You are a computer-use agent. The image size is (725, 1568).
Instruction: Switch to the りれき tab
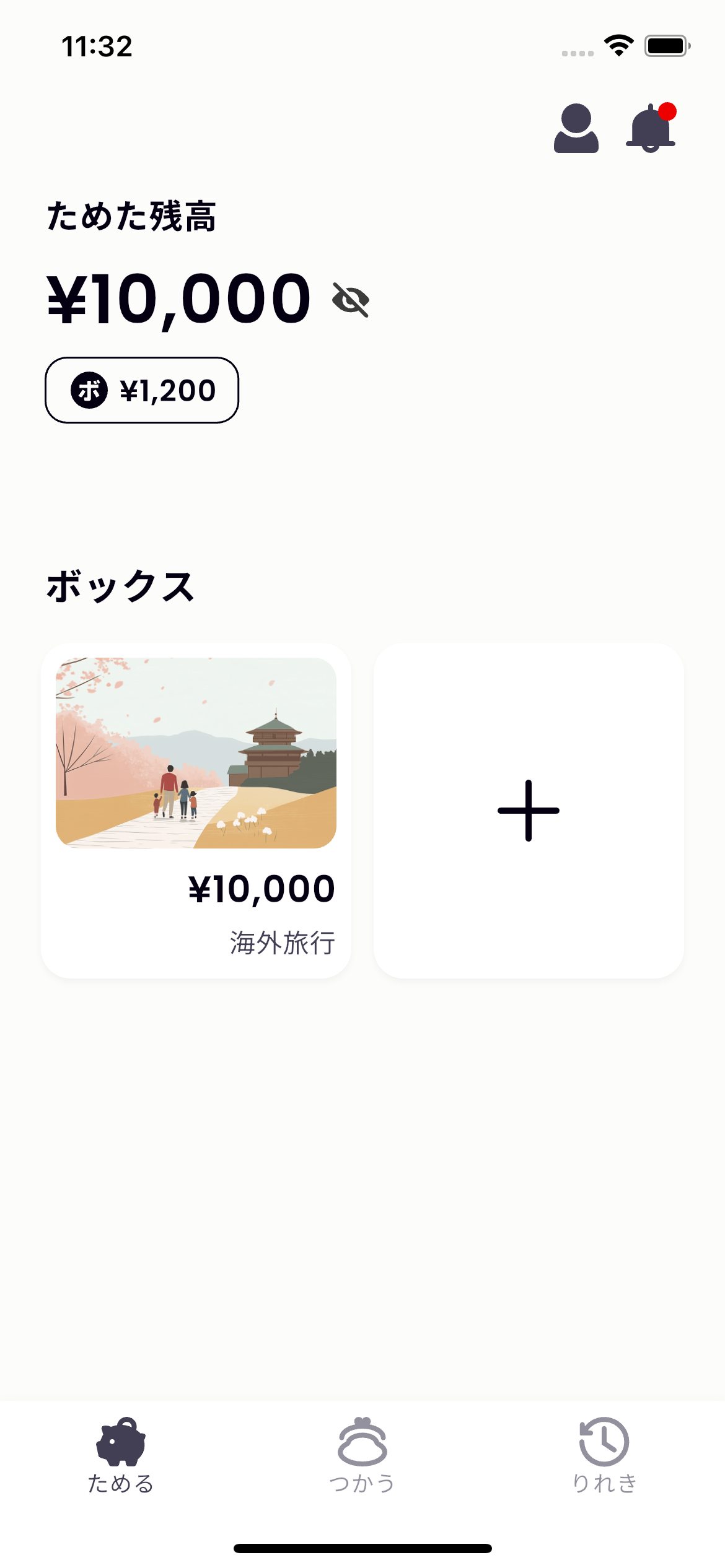point(604,1455)
